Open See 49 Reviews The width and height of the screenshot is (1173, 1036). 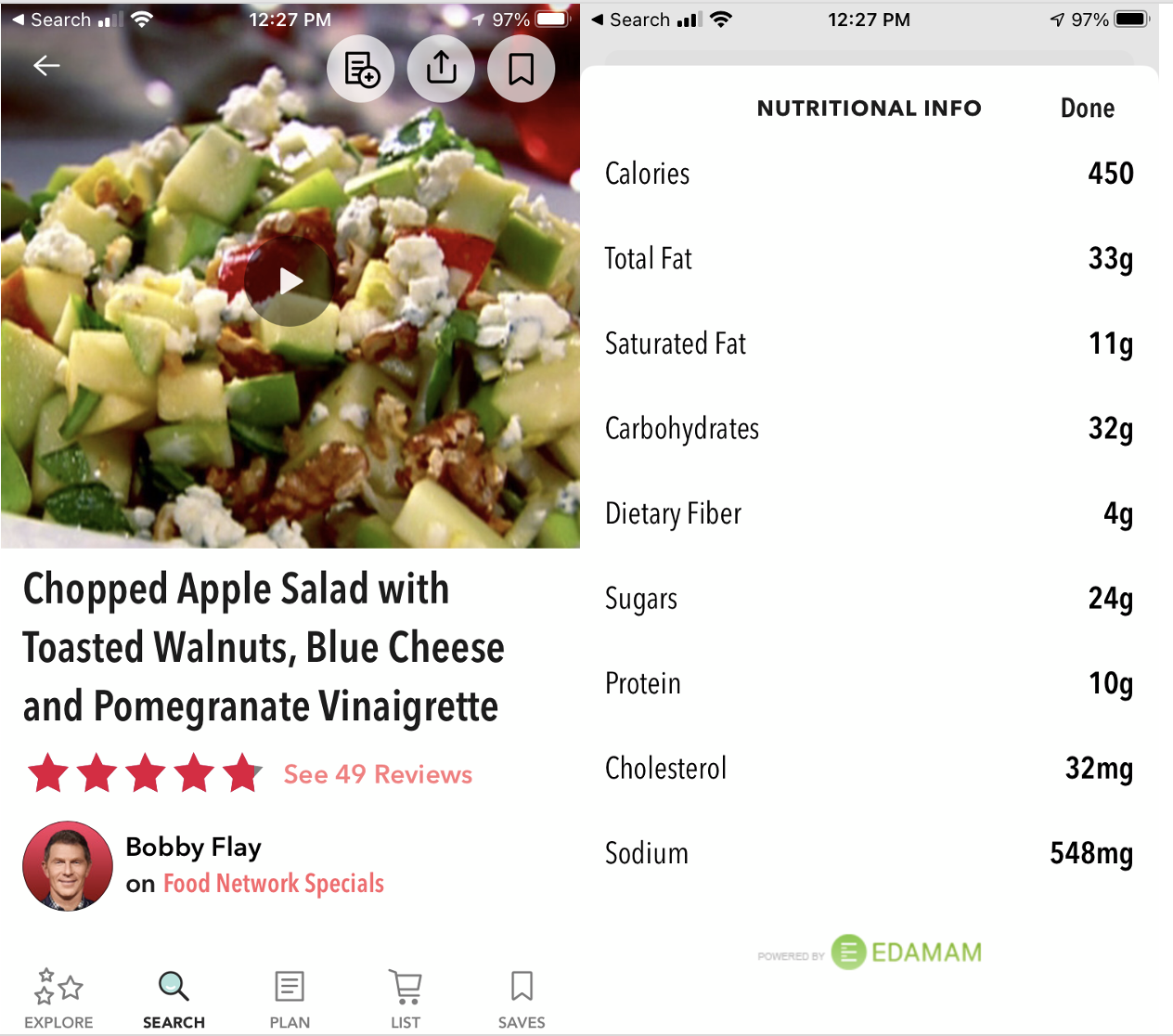coord(378,774)
